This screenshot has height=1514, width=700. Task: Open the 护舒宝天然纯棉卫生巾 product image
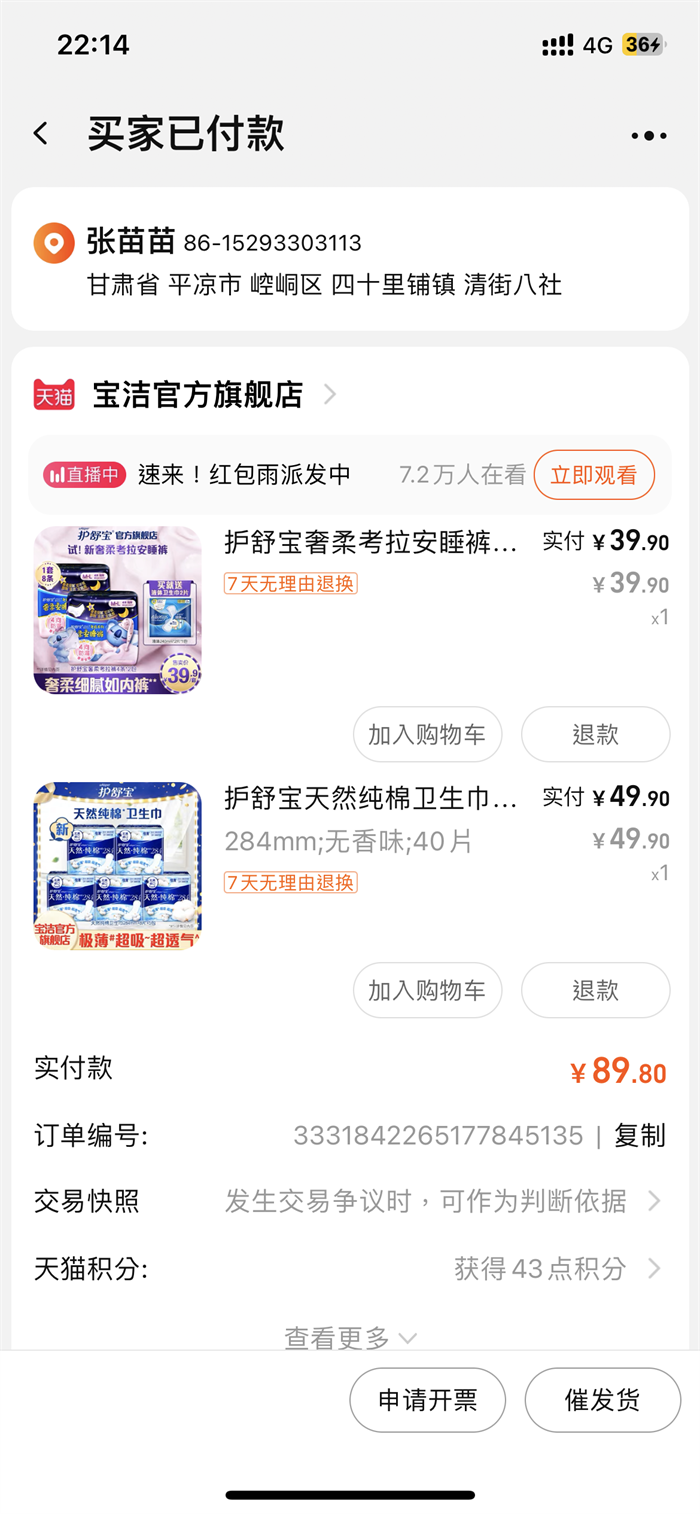coord(117,866)
